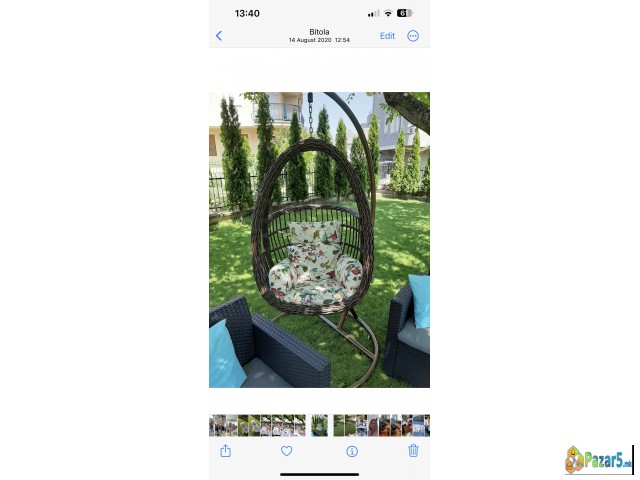This screenshot has height=480, width=640.
Task: Select the last thumbnail in the photo strip
Action: tap(425, 425)
